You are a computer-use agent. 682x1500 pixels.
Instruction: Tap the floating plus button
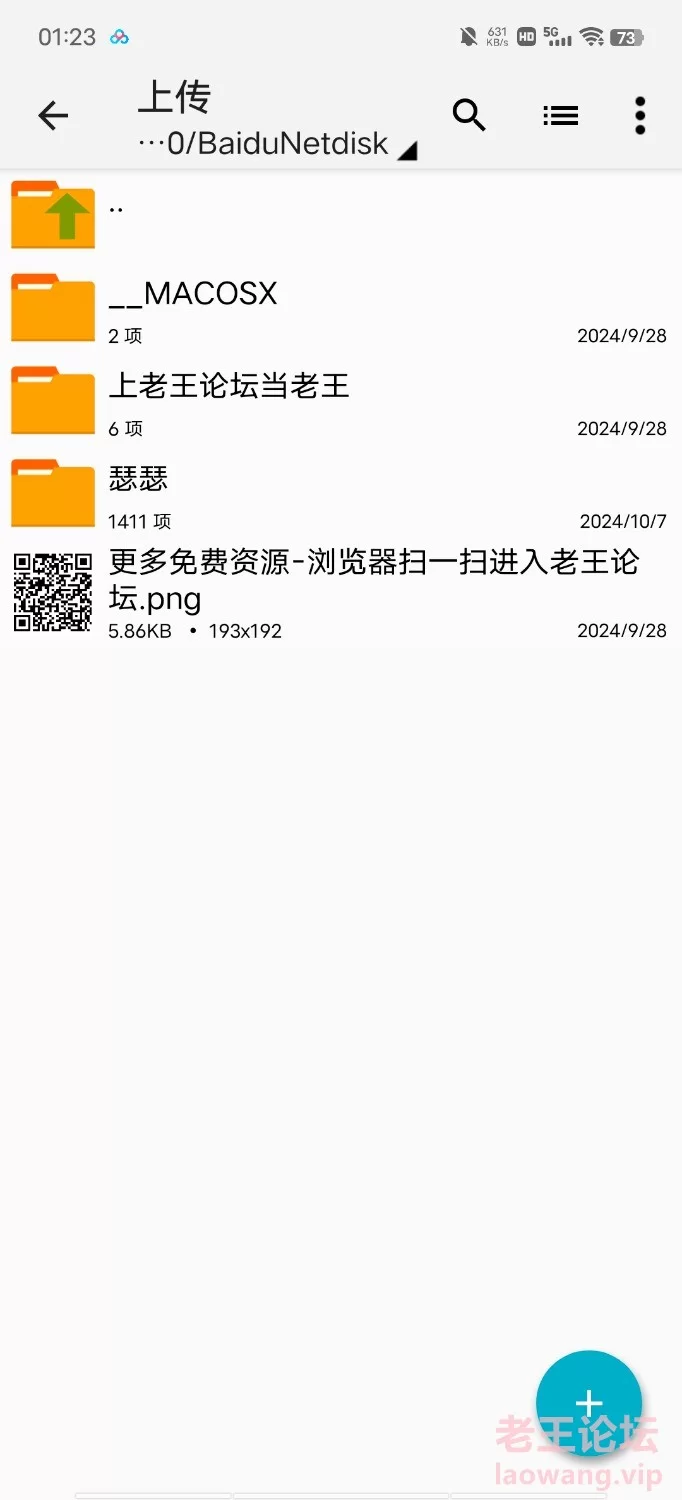[589, 1403]
